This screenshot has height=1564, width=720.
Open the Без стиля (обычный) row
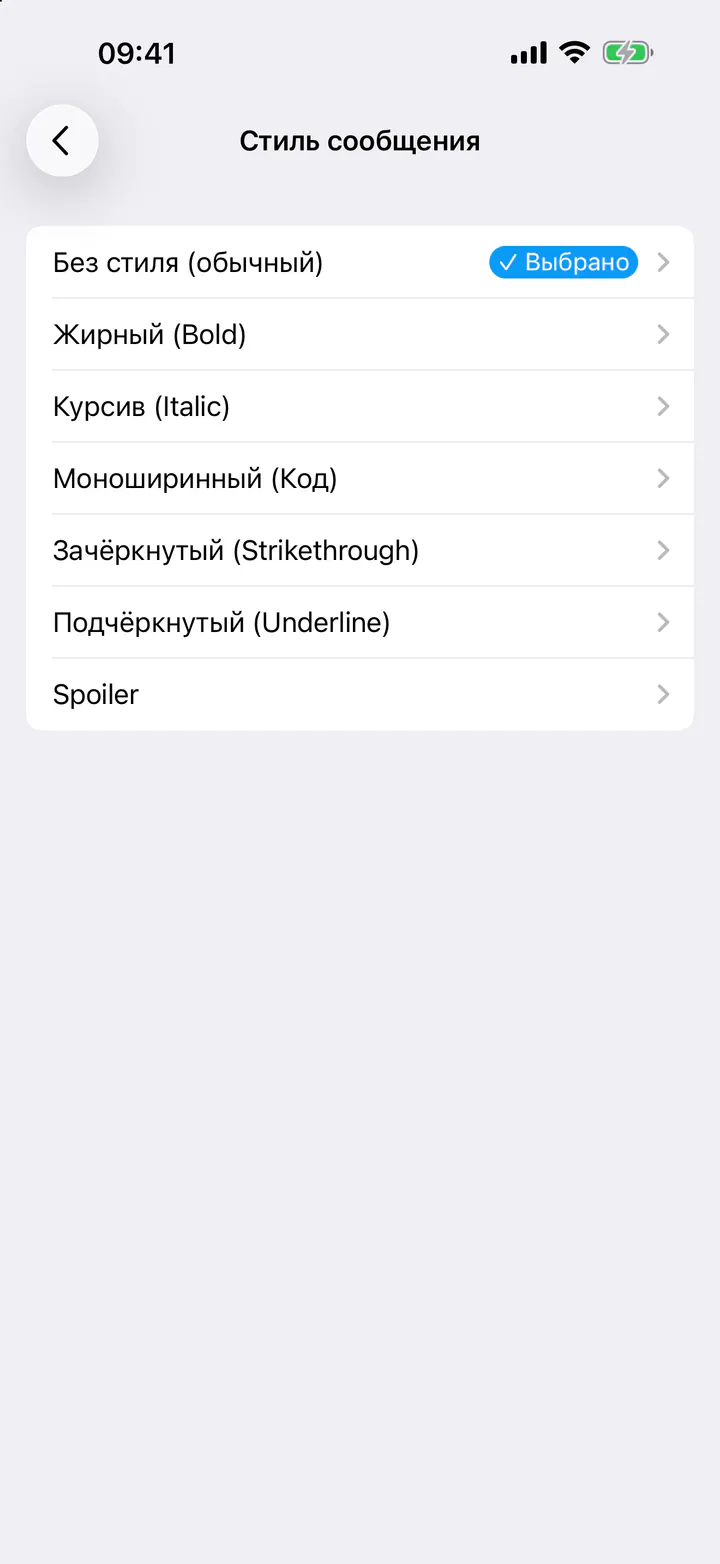coord(360,262)
